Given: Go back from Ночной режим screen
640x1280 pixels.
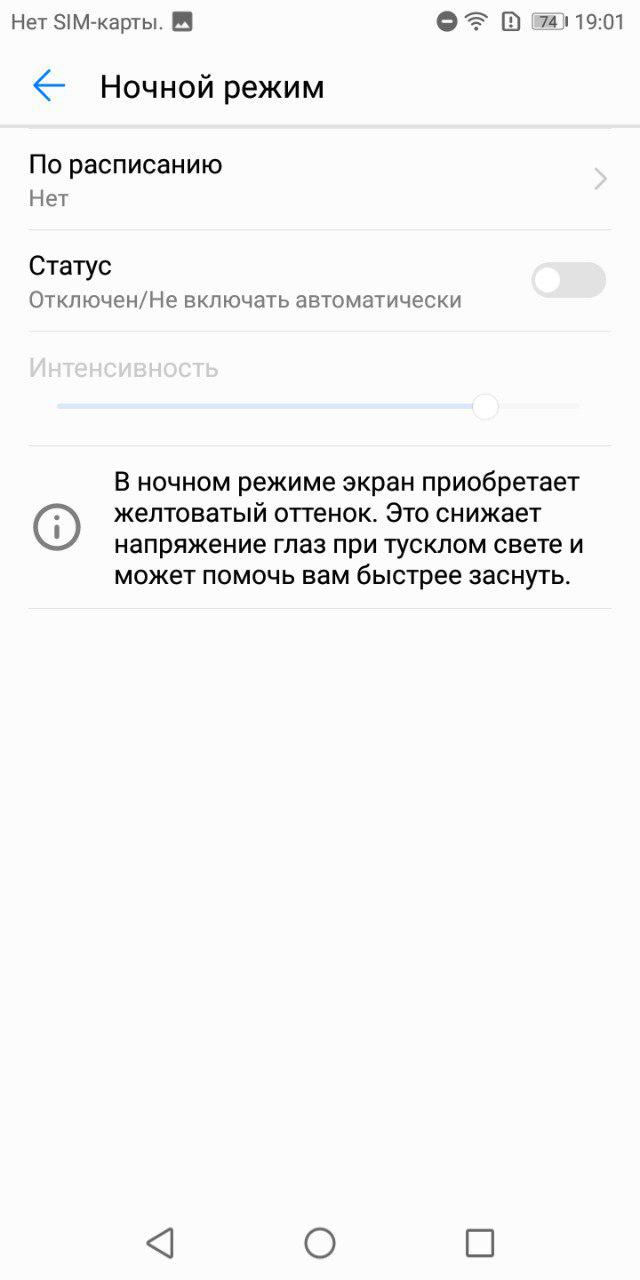Looking at the screenshot, I should click(x=48, y=87).
